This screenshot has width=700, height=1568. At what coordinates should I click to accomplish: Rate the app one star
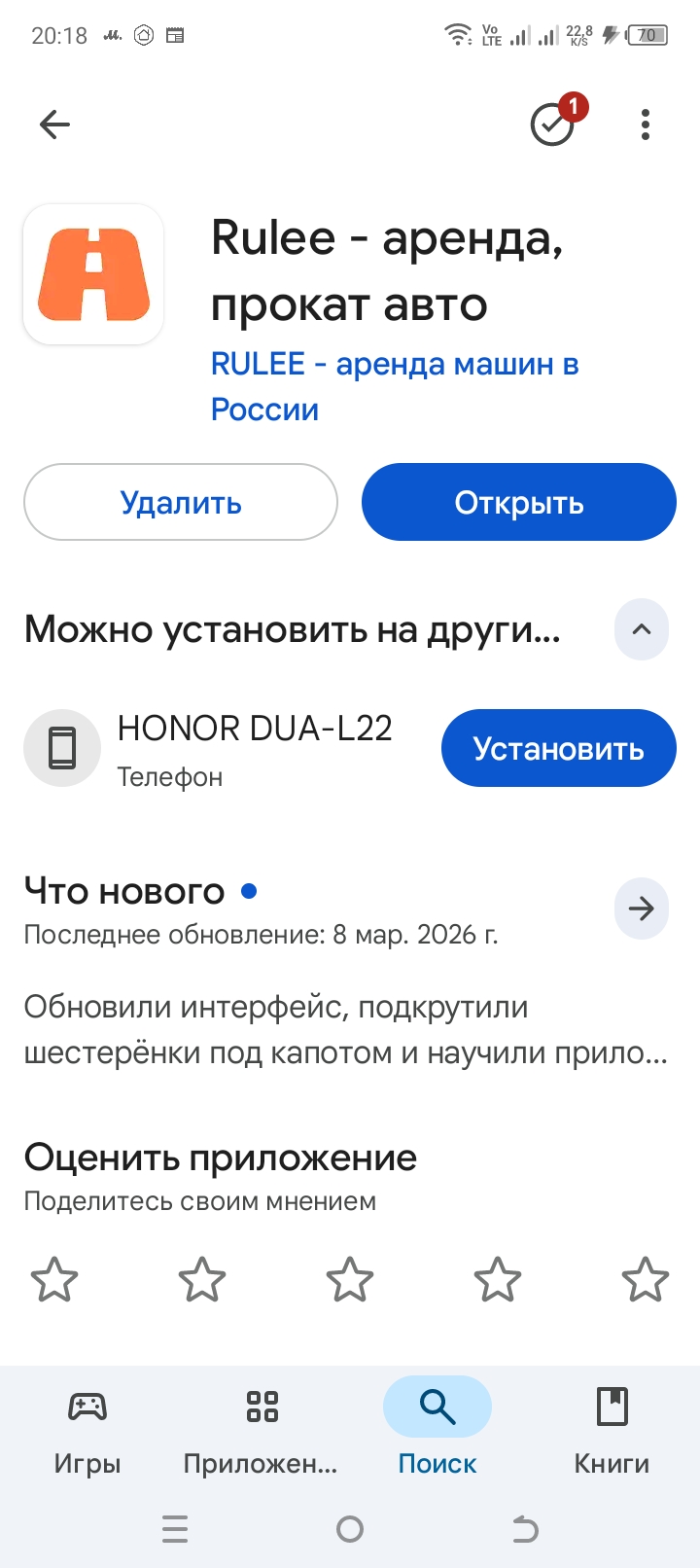(54, 1279)
